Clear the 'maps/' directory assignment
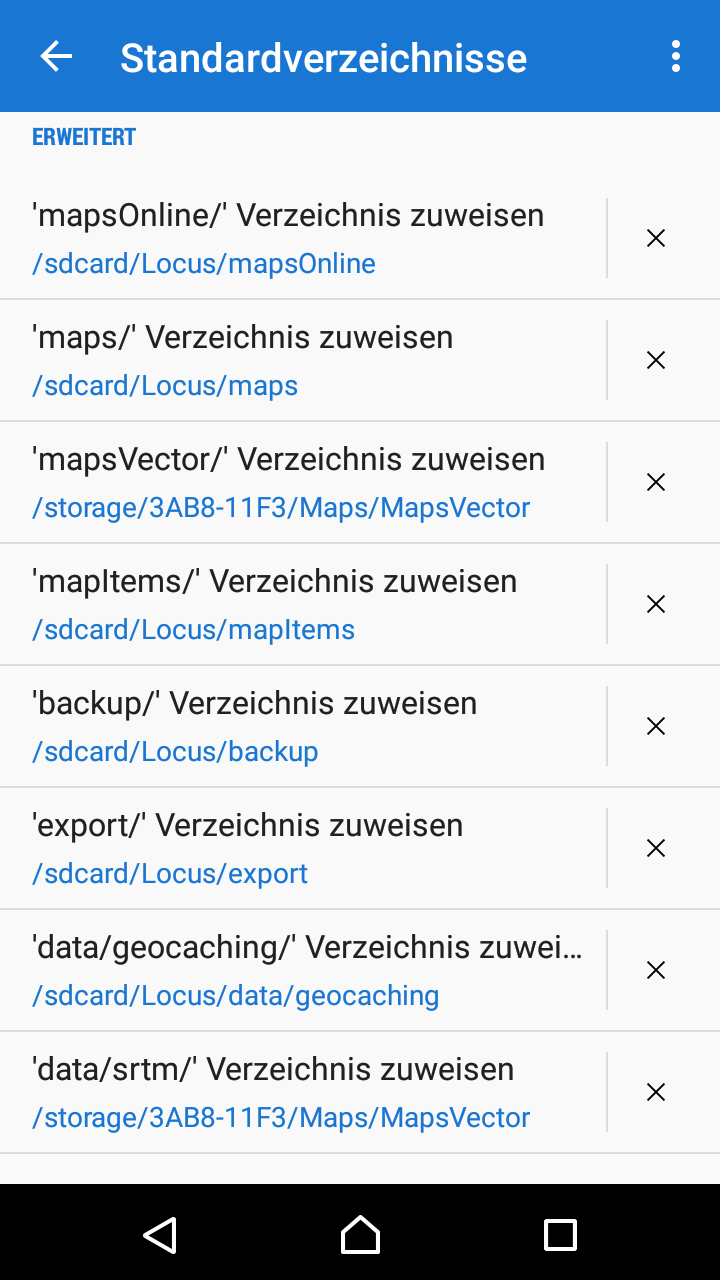Screen dimensions: 720x1280 [656, 360]
